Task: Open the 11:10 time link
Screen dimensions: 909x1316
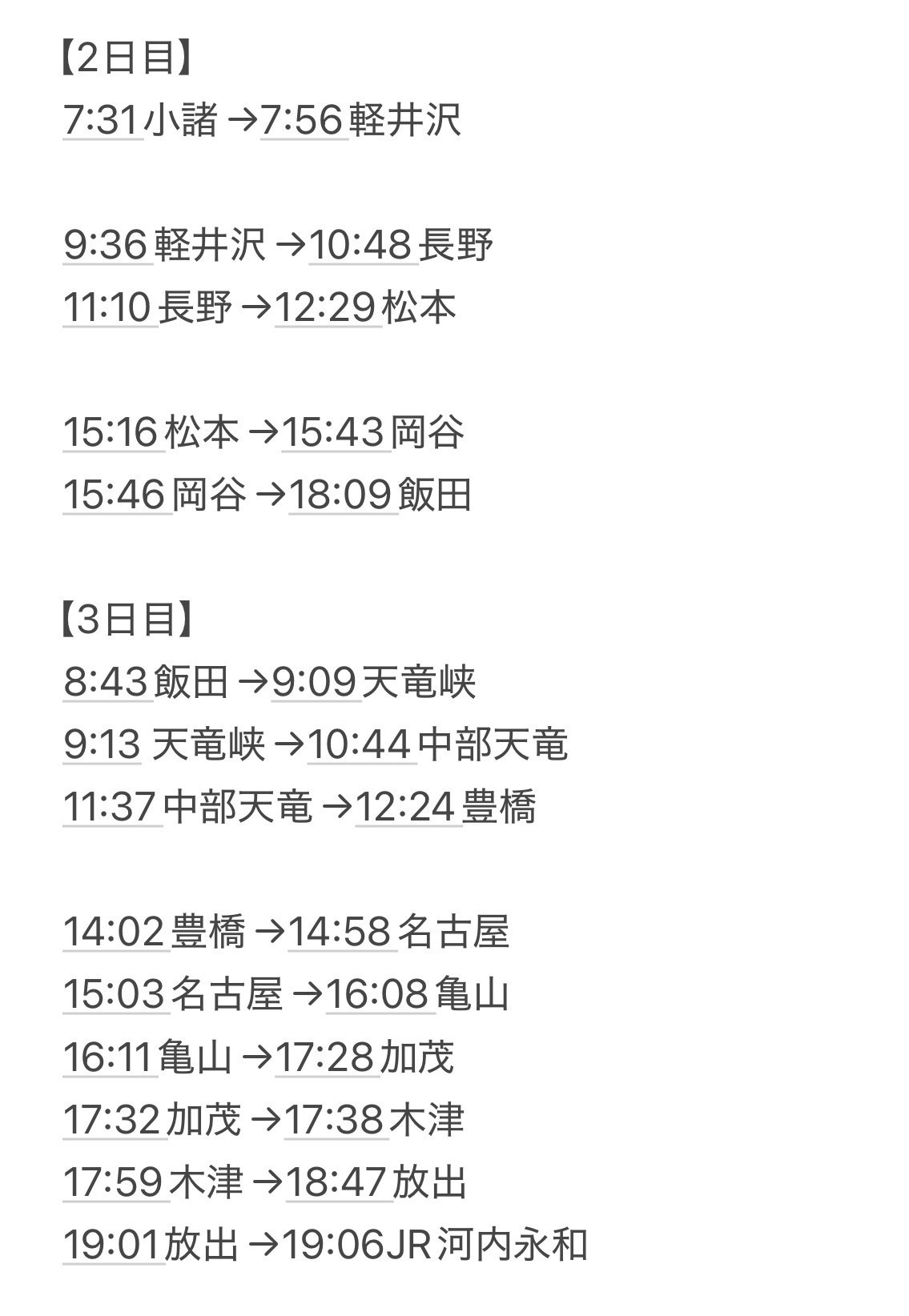Action: pos(108,307)
